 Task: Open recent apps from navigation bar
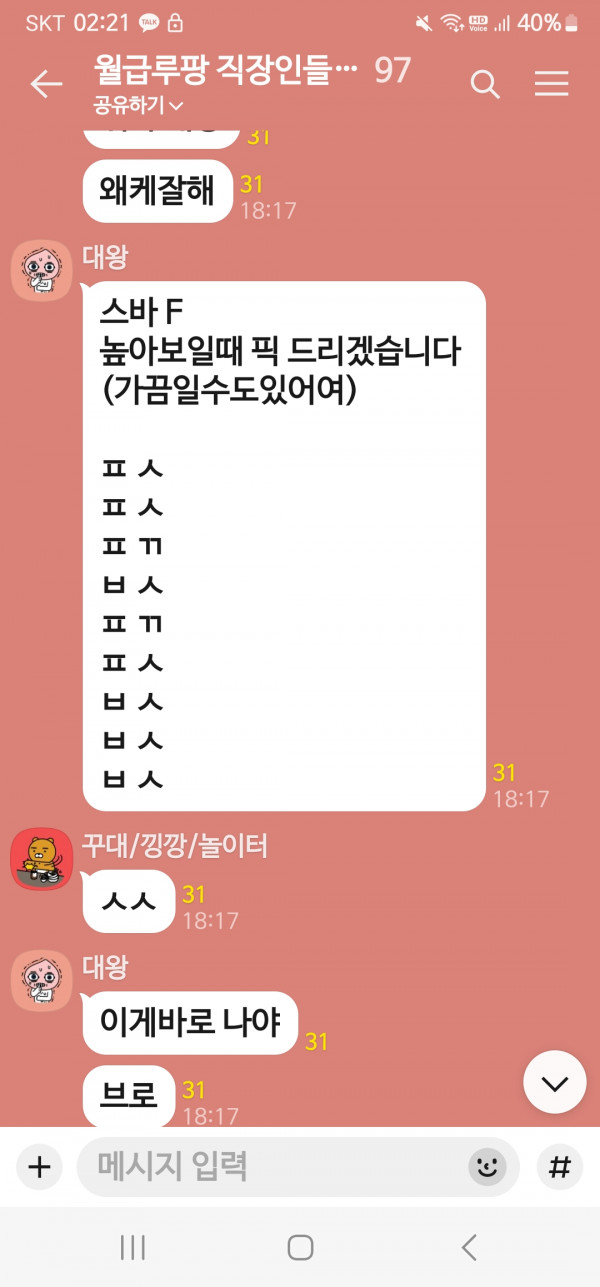[132, 1246]
